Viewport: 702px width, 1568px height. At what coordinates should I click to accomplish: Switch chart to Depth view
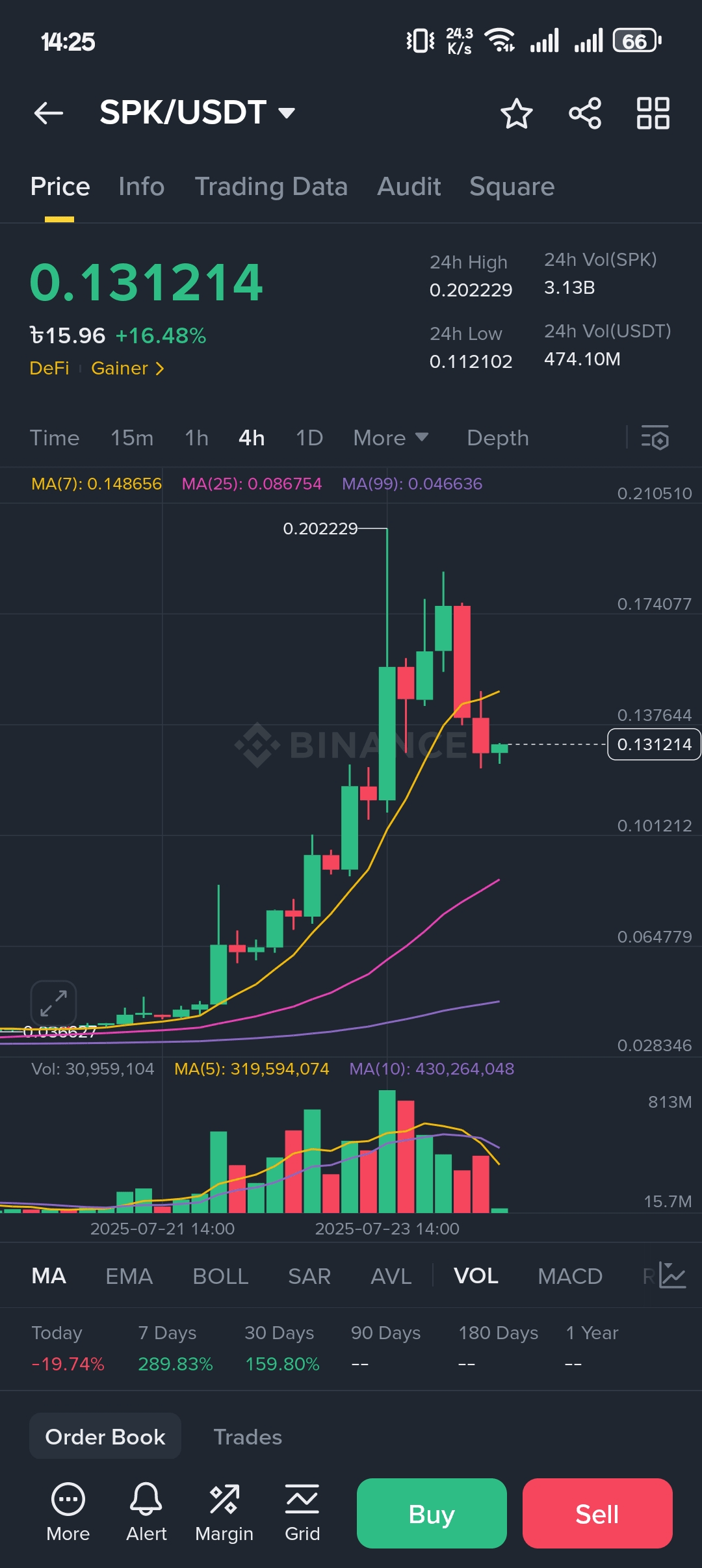pyautogui.click(x=498, y=438)
